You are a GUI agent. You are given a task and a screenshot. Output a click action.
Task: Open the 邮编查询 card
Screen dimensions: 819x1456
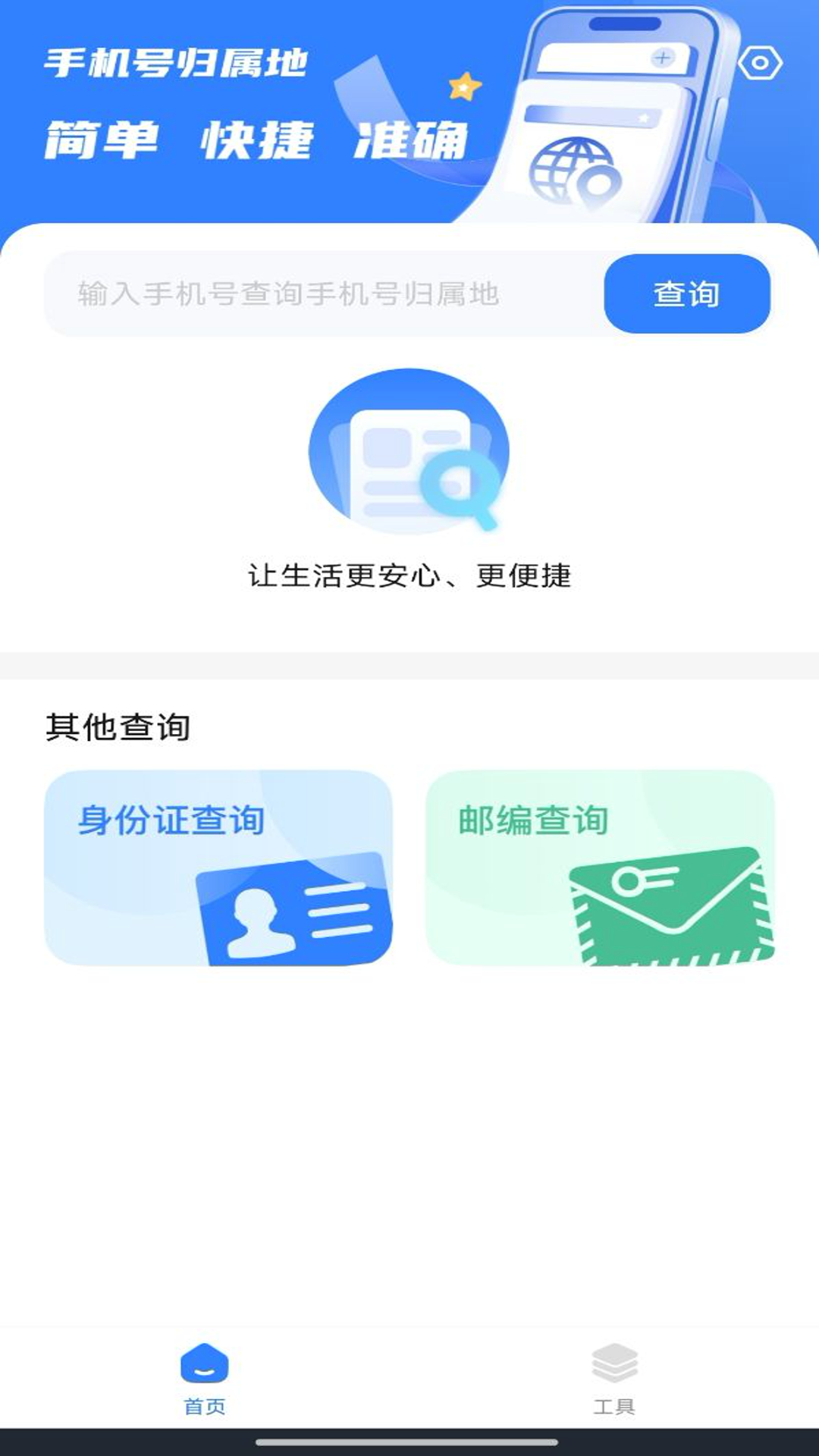(599, 868)
